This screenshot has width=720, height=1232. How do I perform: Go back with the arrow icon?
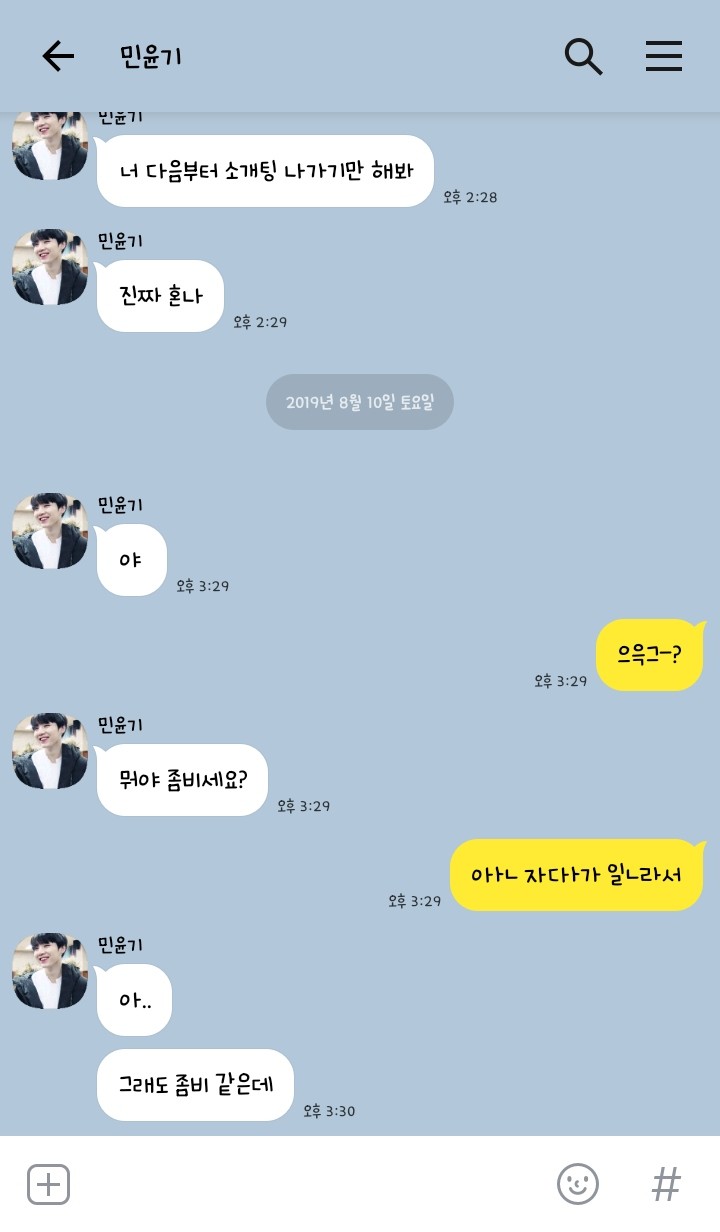tap(58, 56)
